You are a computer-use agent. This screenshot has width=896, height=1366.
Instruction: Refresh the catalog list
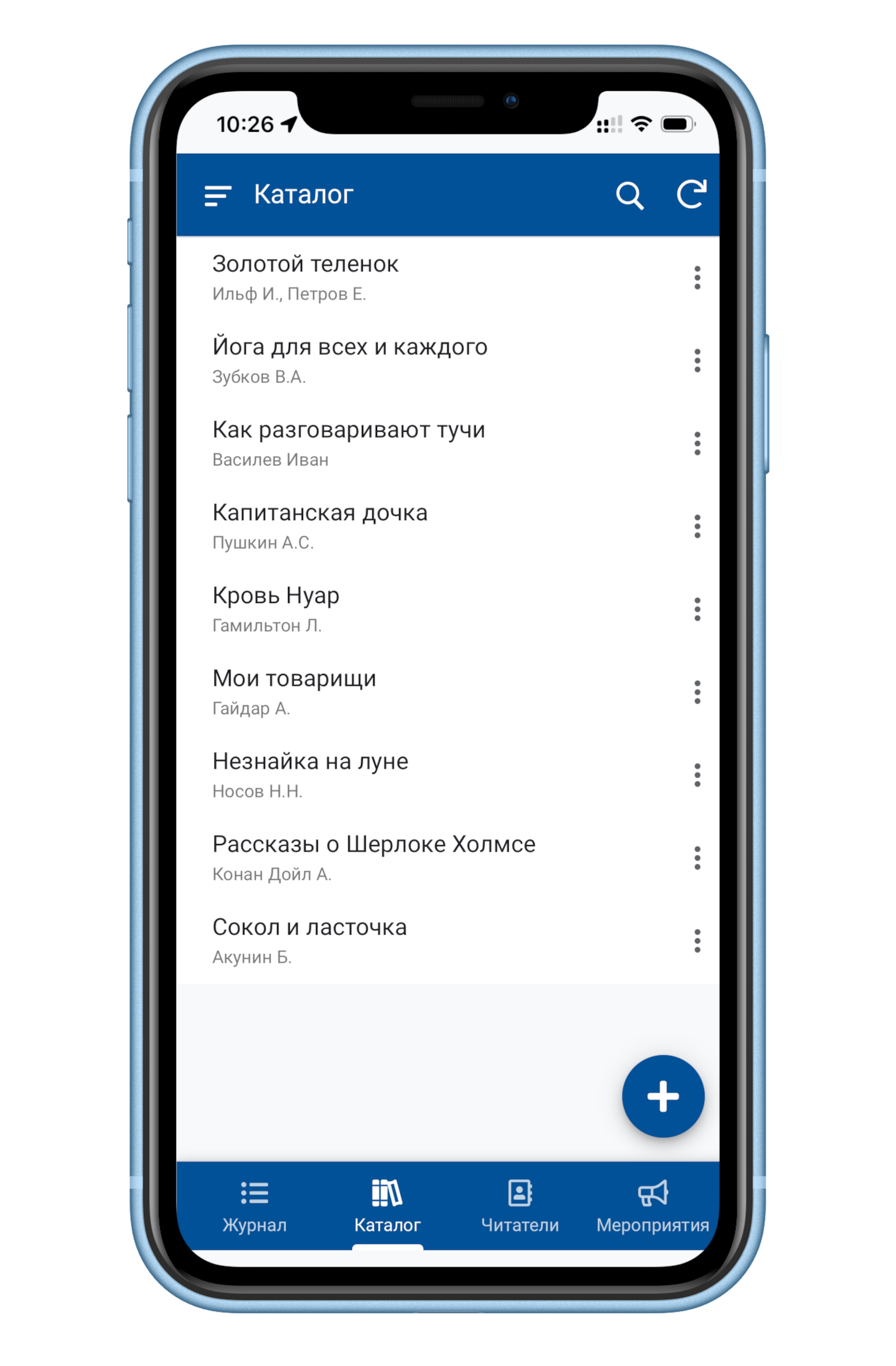coord(691,195)
